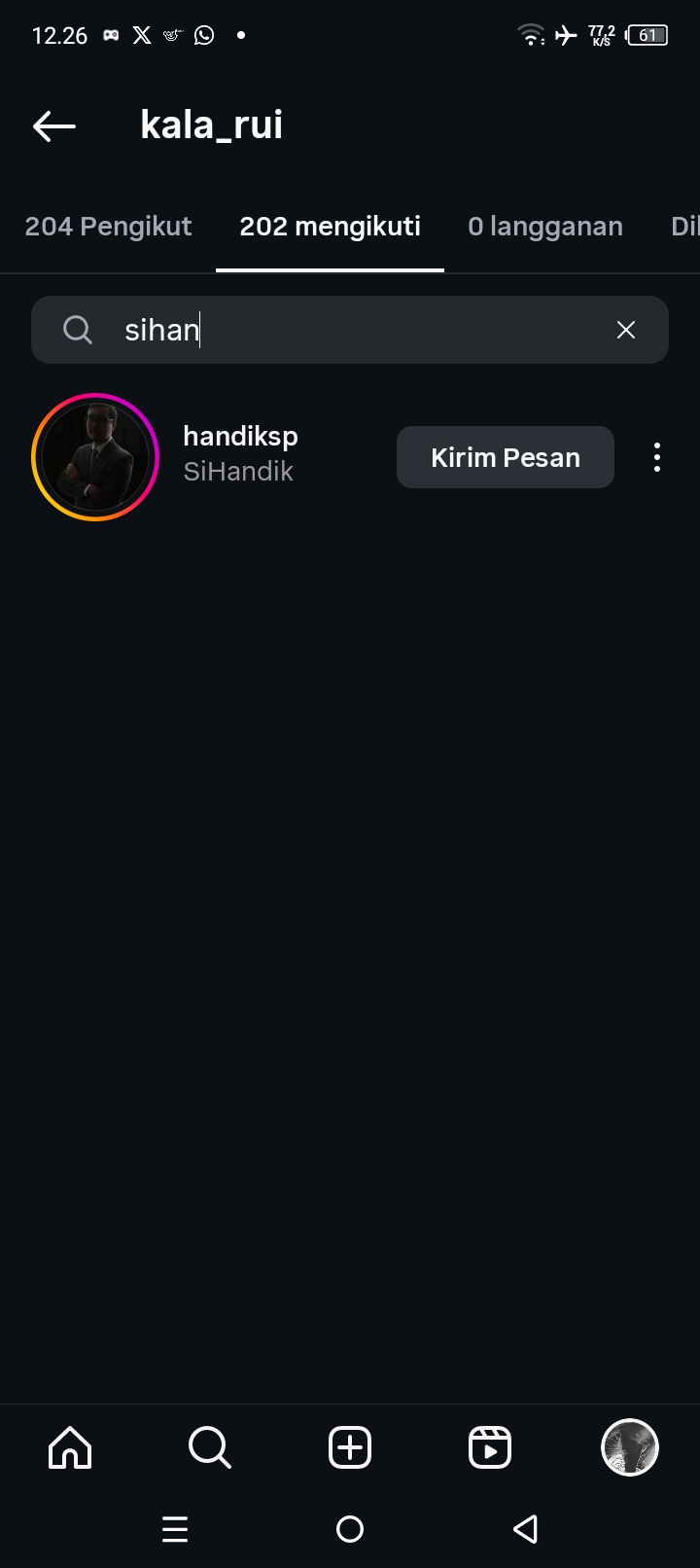The height and width of the screenshot is (1568, 700).
Task: Go to the Instagram home feed
Action: pyautogui.click(x=70, y=1447)
